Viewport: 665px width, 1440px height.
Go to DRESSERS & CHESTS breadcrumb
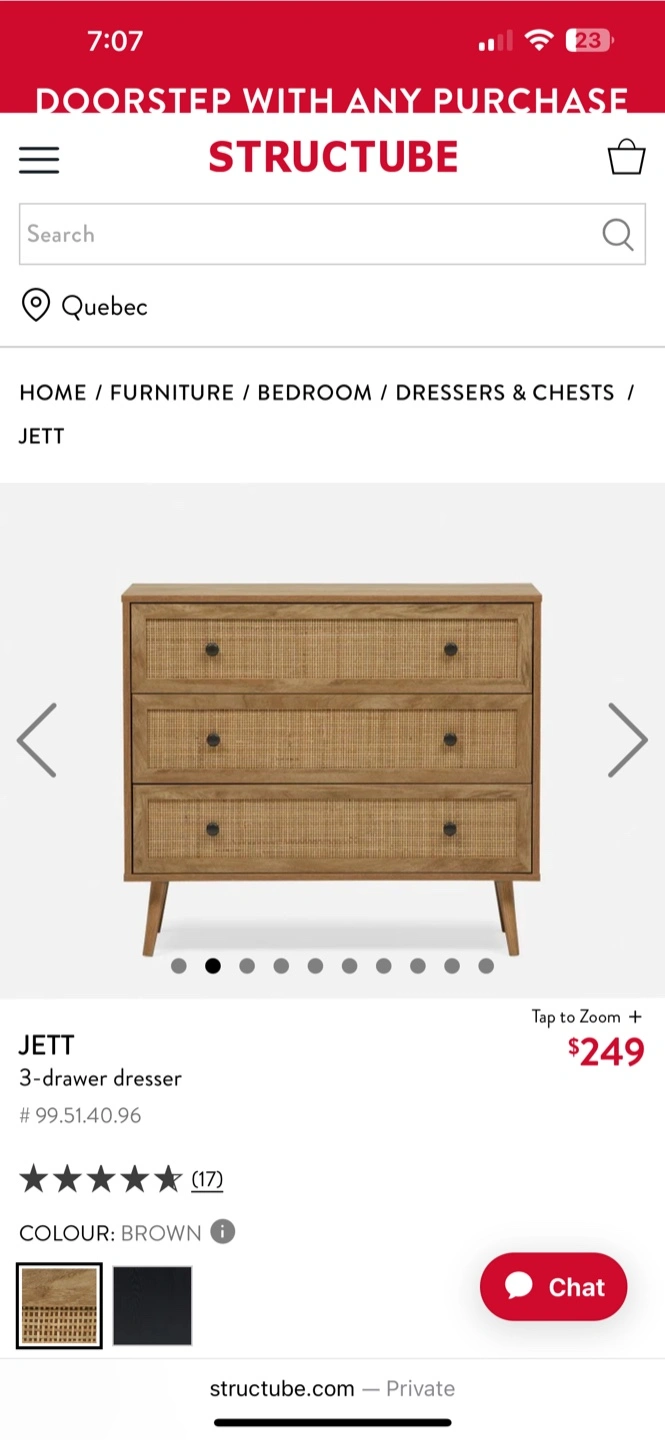[504, 392]
